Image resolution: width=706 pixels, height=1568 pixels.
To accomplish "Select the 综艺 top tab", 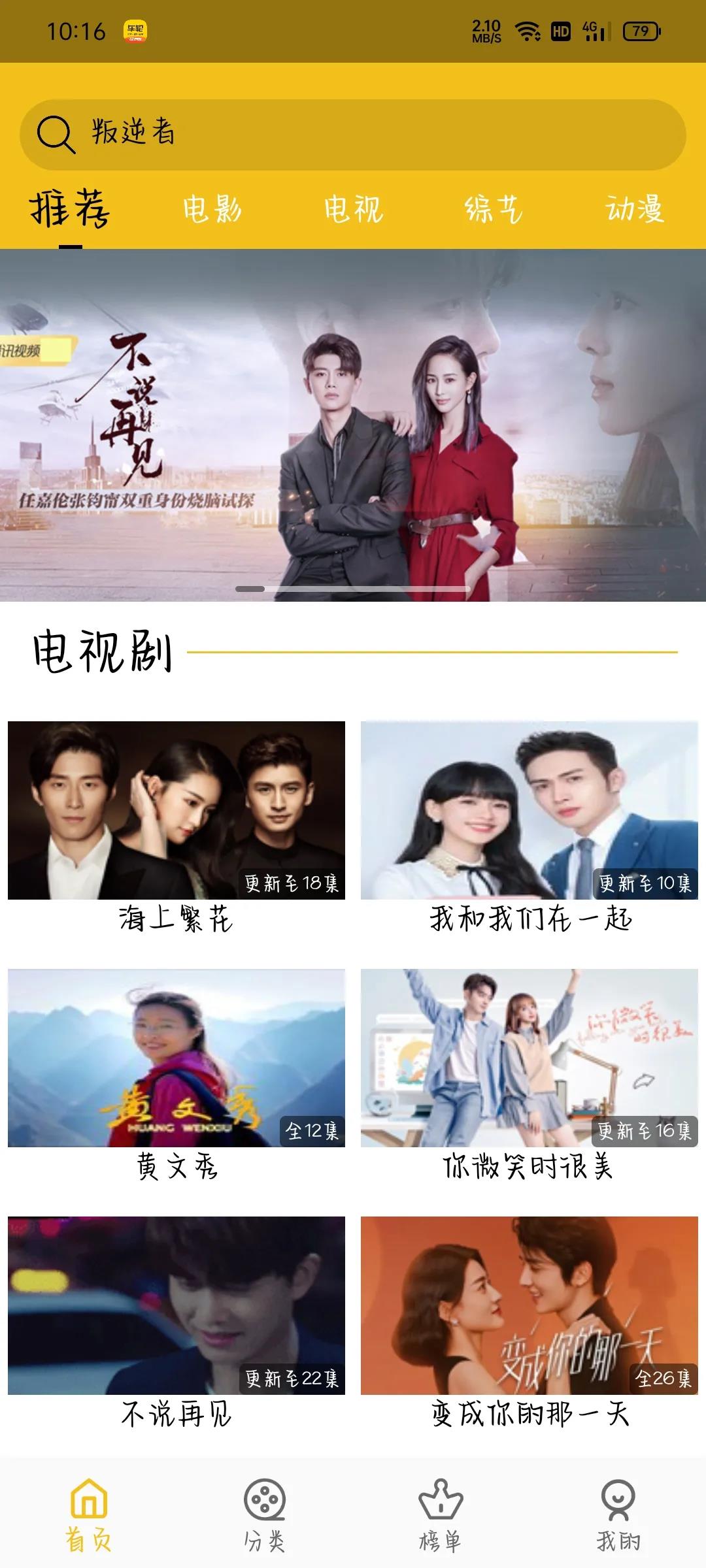I will (494, 210).
